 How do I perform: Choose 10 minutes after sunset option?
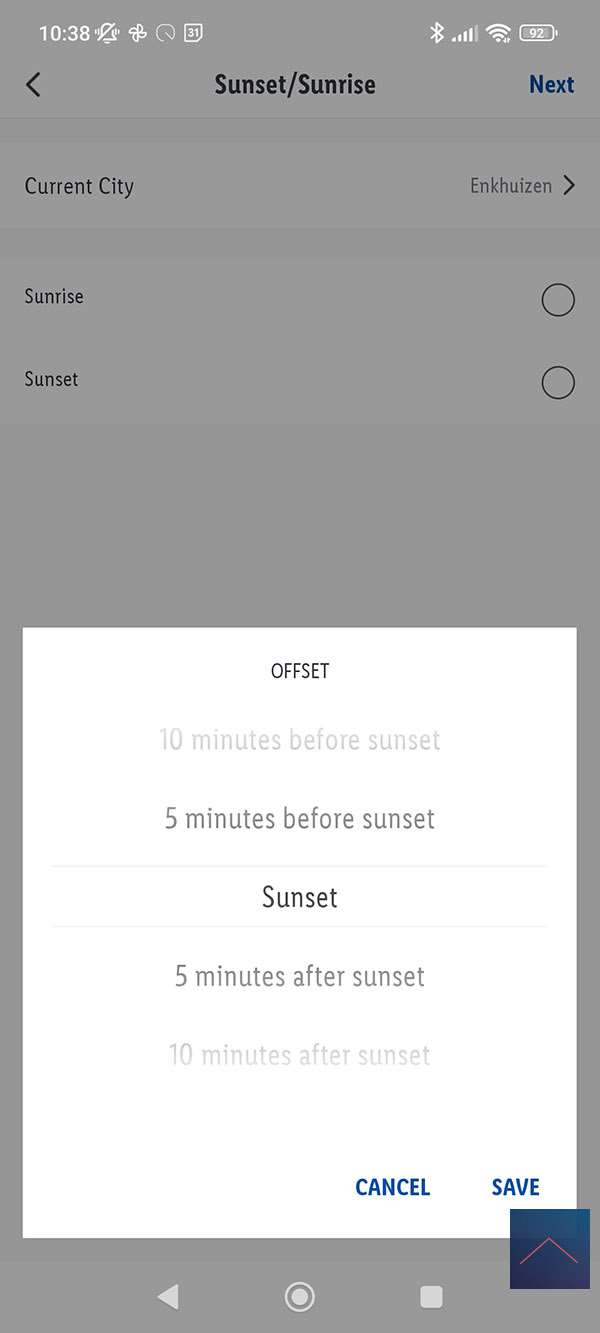(300, 1055)
